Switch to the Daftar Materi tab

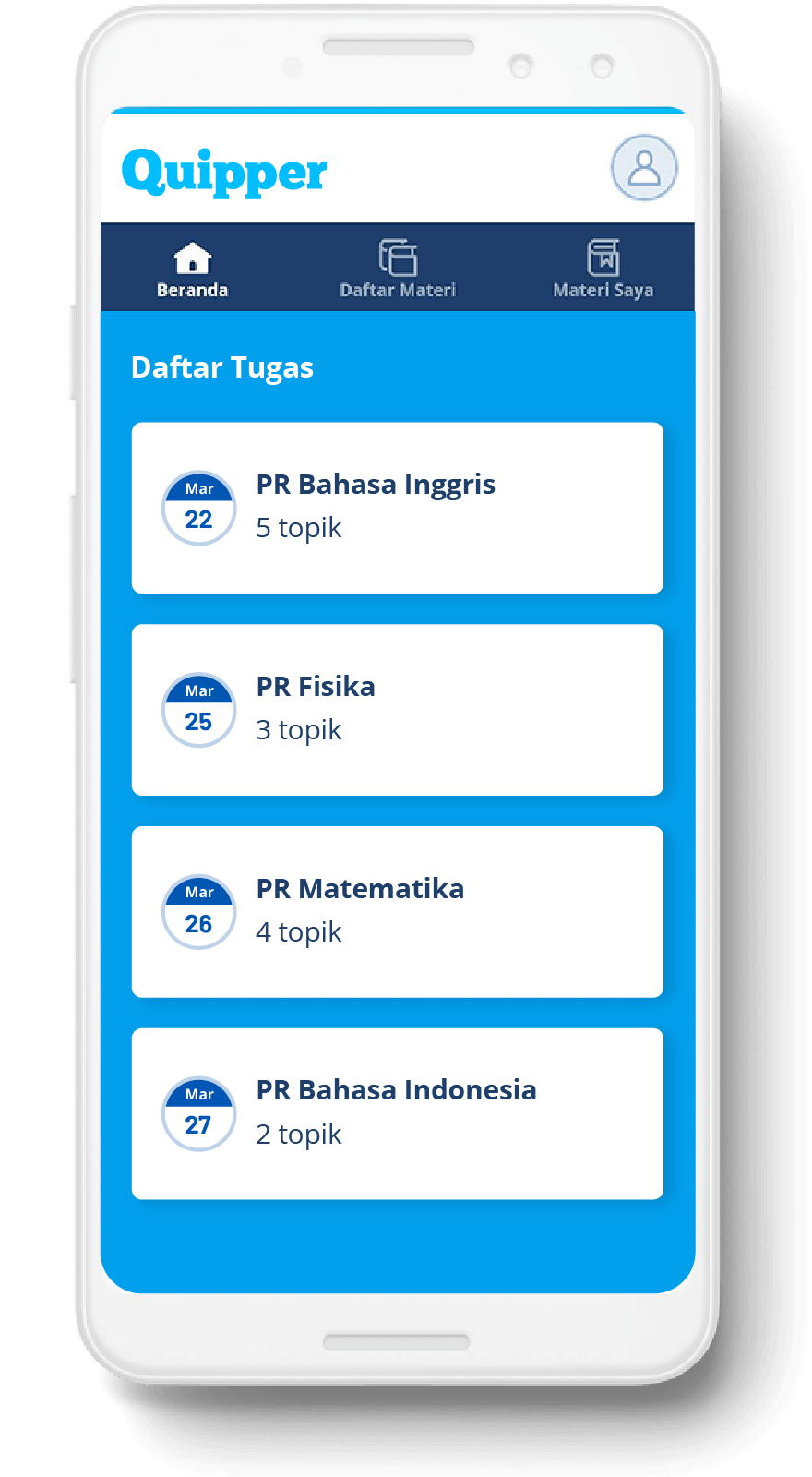(x=398, y=269)
